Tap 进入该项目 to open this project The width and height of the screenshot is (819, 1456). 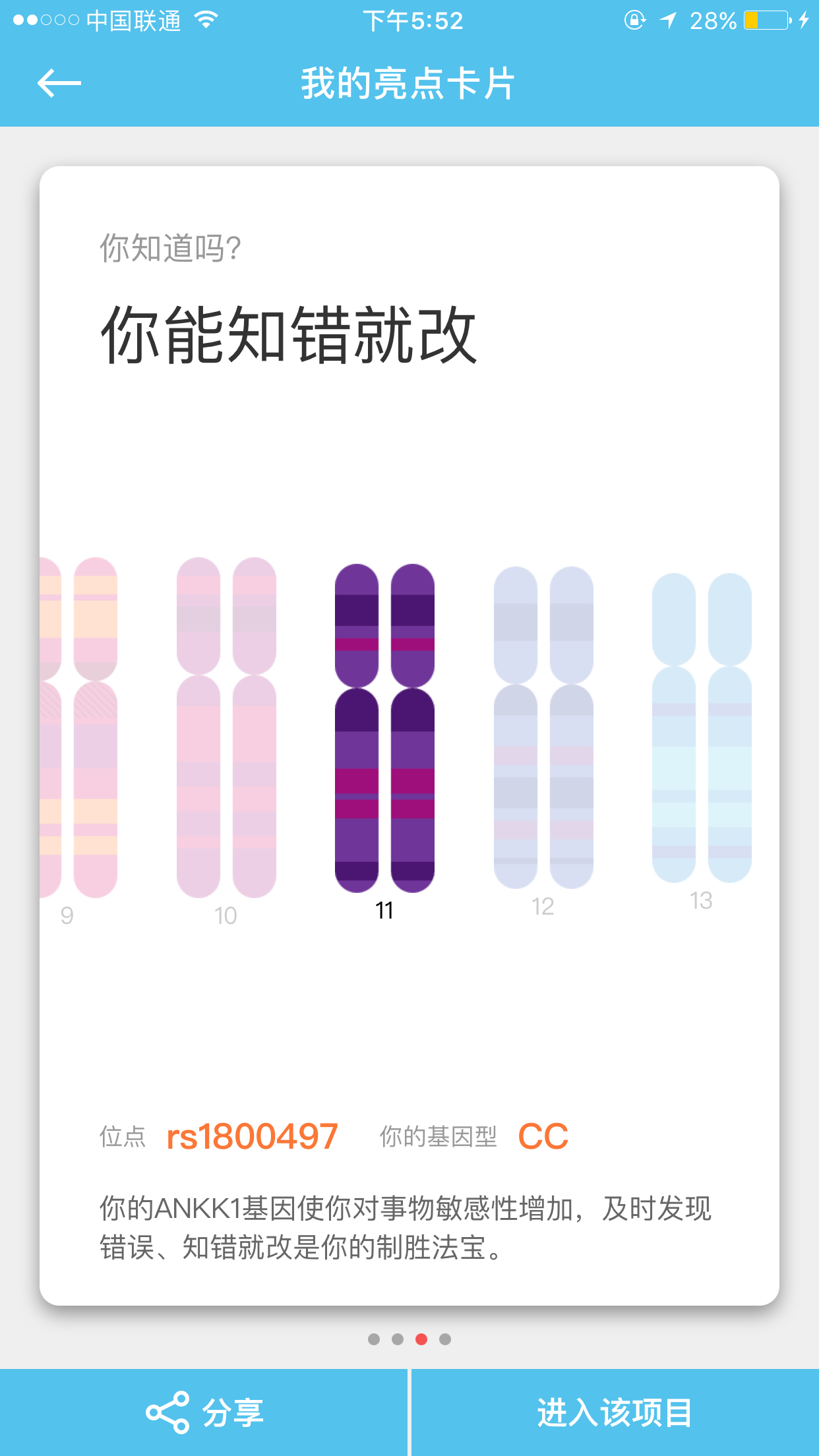coord(615,1412)
